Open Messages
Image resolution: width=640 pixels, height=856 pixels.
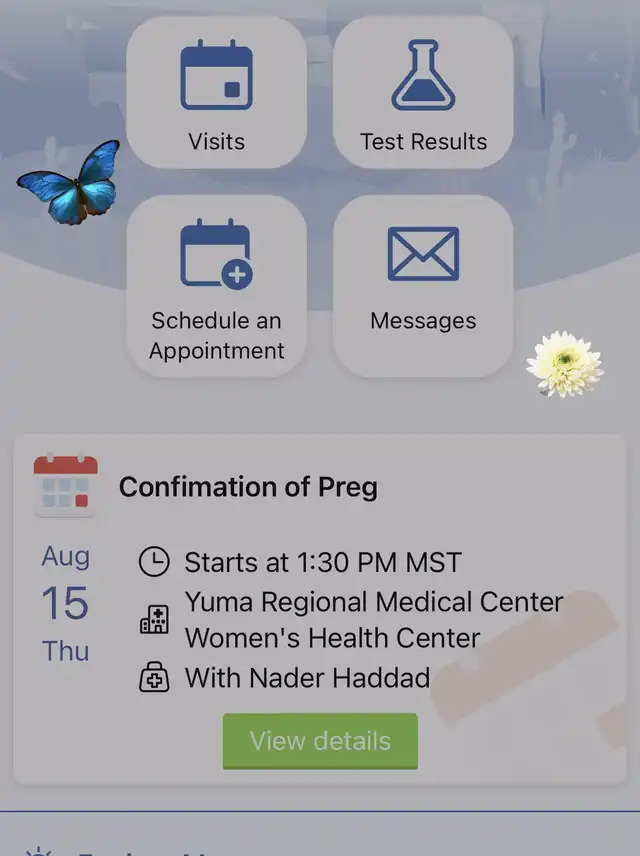coord(423,286)
